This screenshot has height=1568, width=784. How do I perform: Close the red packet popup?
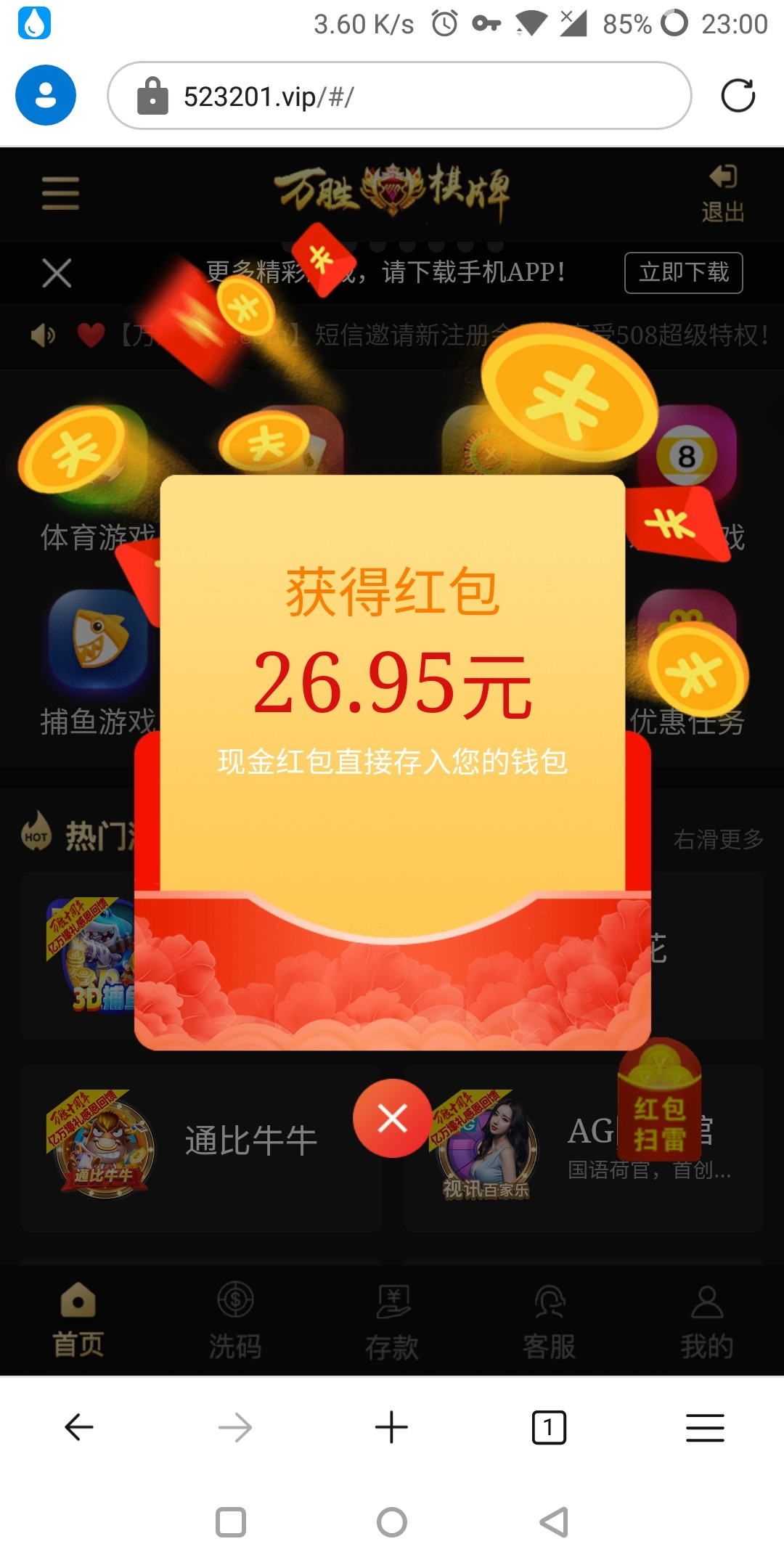pyautogui.click(x=392, y=1118)
